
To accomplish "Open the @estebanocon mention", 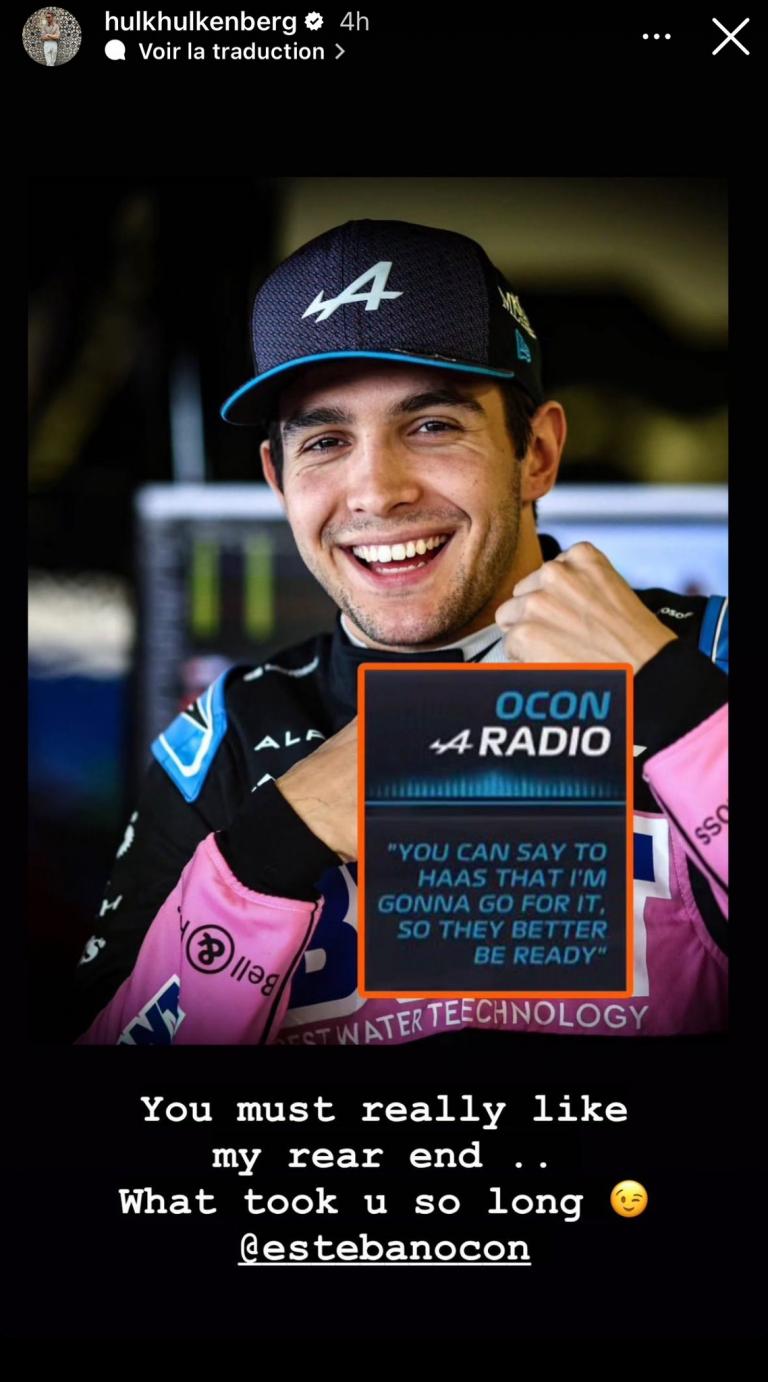I will point(384,1248).
